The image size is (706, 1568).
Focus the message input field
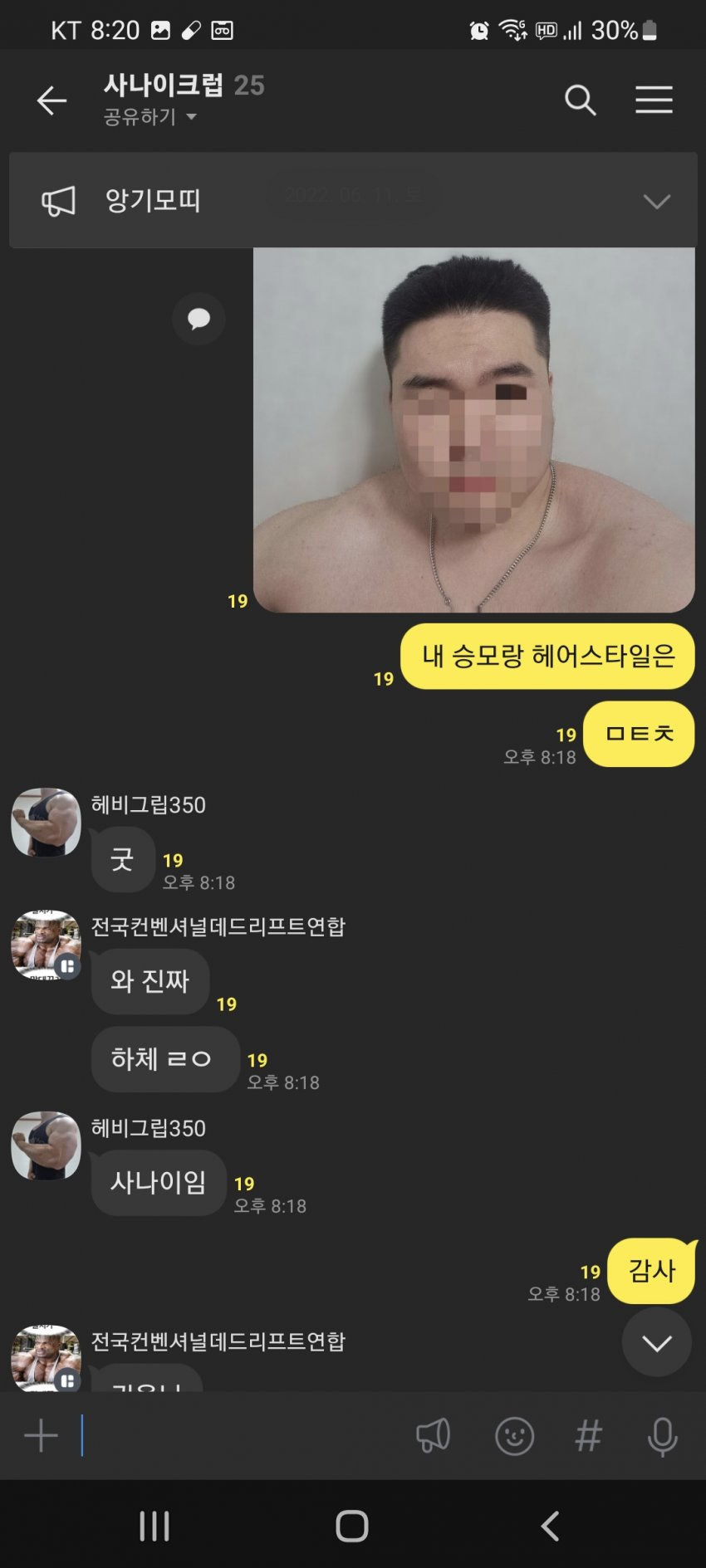coord(241,1436)
